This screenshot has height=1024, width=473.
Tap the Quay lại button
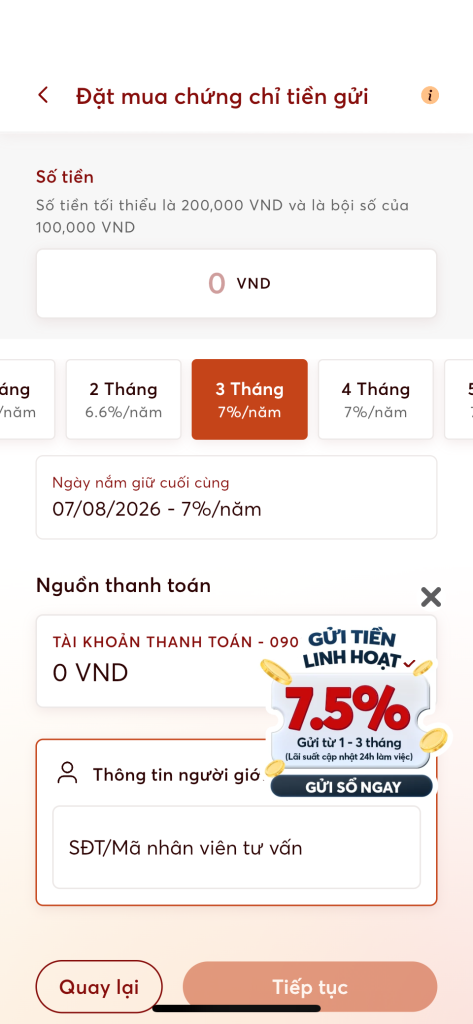pyautogui.click(x=99, y=986)
